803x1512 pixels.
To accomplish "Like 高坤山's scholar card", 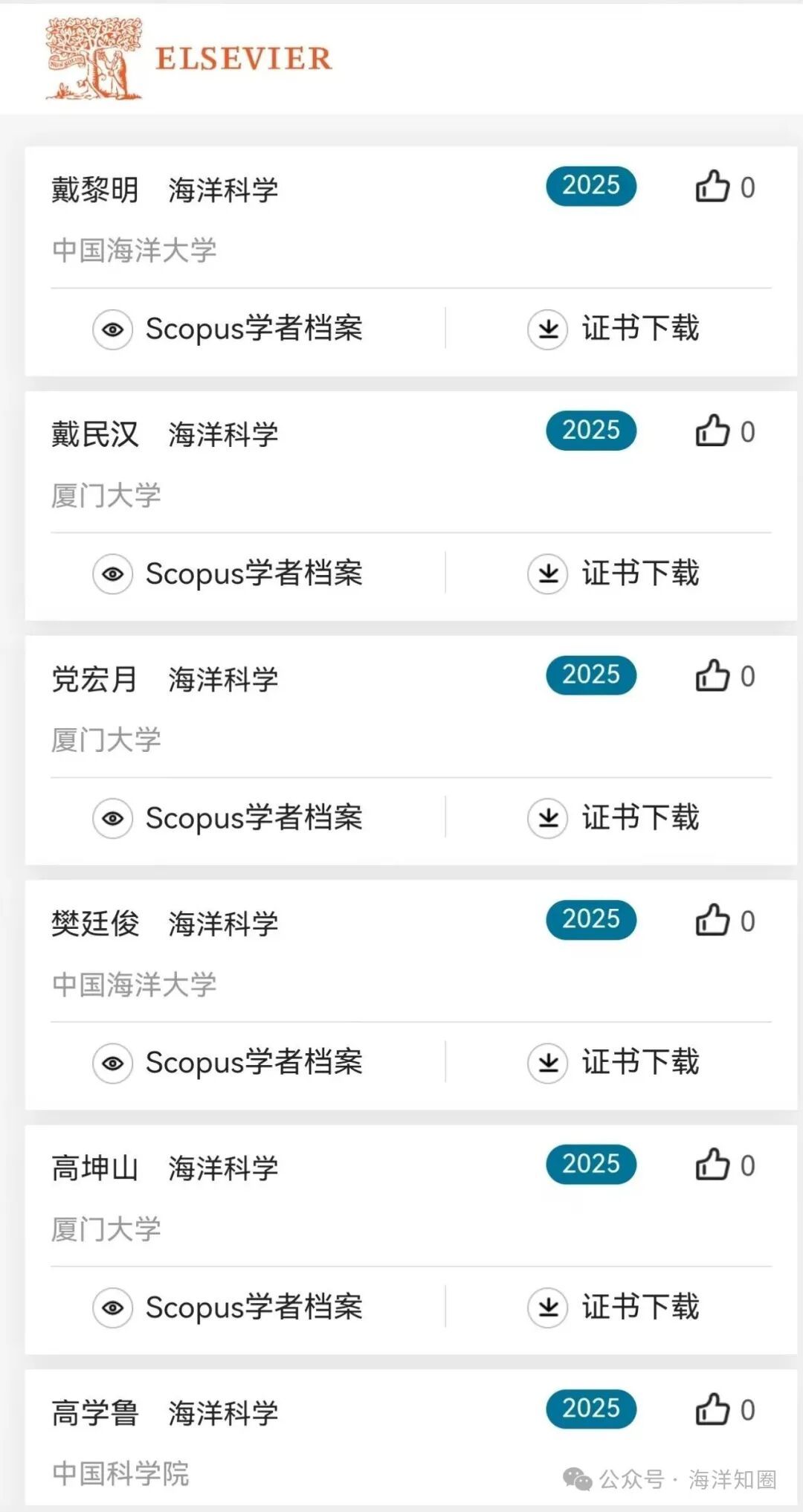I will point(712,1165).
